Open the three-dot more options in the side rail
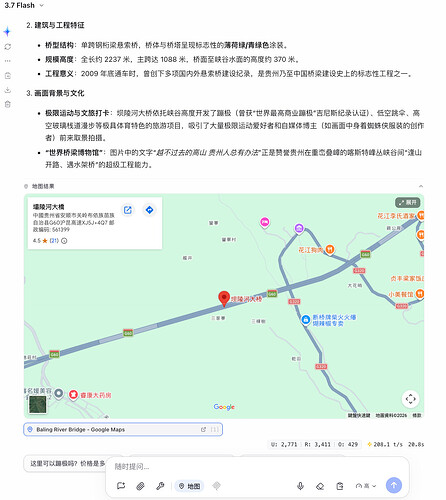This screenshot has width=446, height=500. [8, 61]
